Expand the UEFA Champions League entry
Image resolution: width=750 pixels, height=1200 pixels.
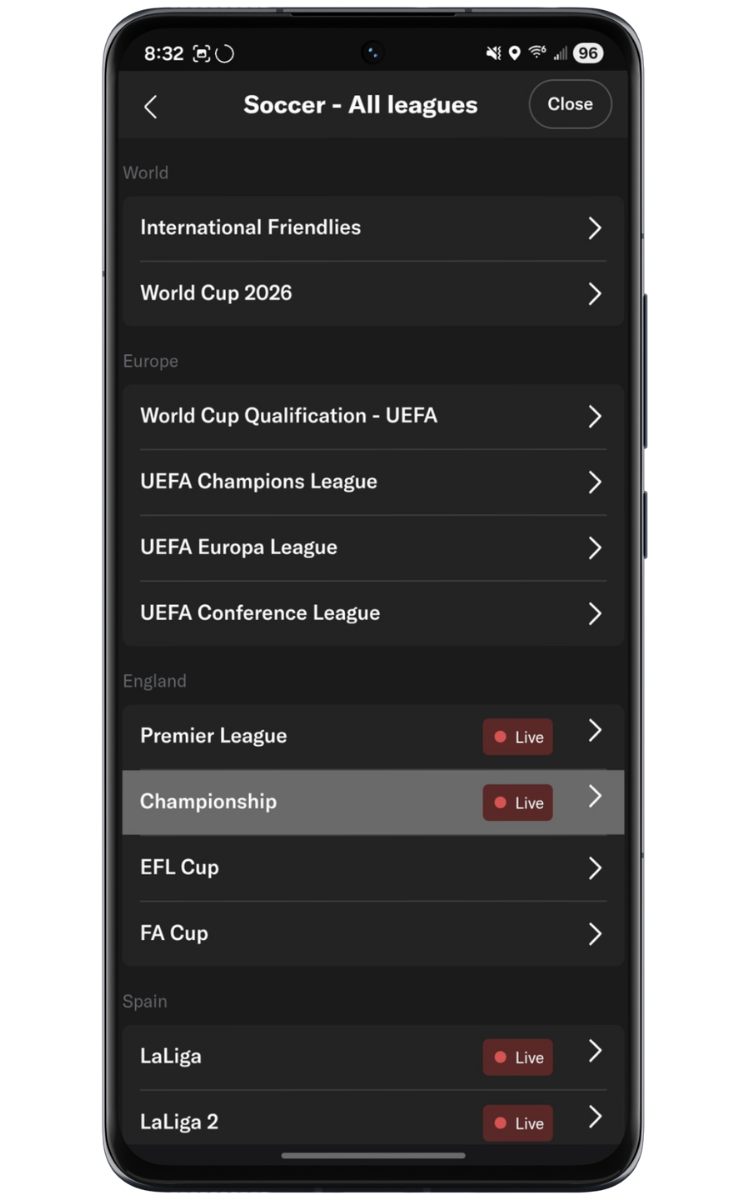(x=372, y=482)
